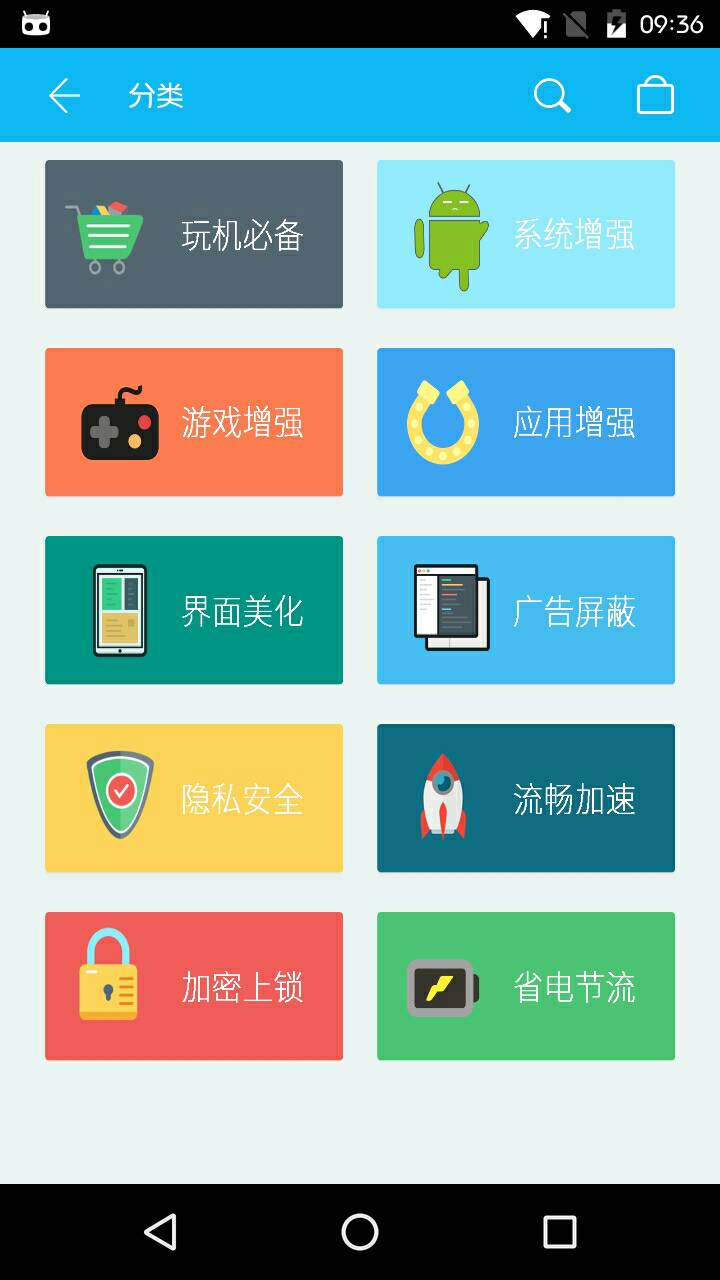Select the 加密上锁 category
The width and height of the screenshot is (720, 1280).
pos(194,986)
